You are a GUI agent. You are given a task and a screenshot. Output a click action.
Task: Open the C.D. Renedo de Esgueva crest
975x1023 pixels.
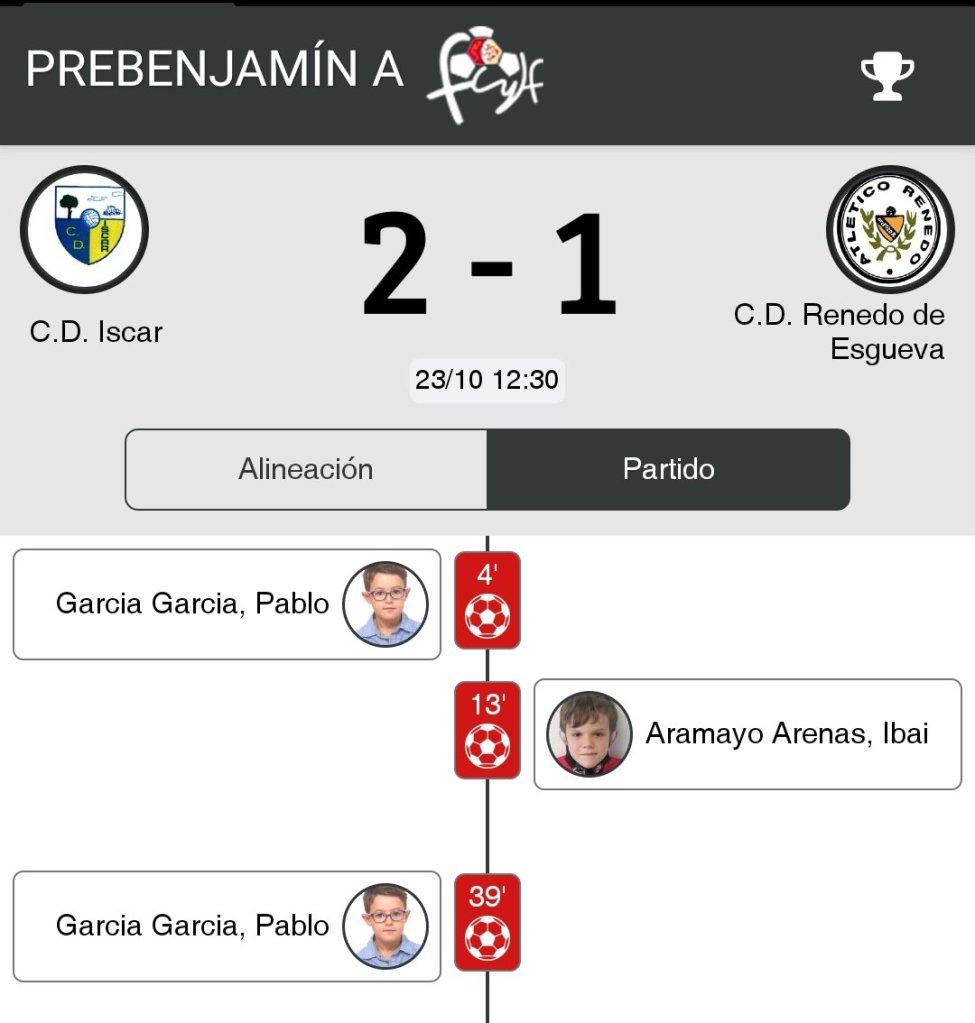click(890, 229)
